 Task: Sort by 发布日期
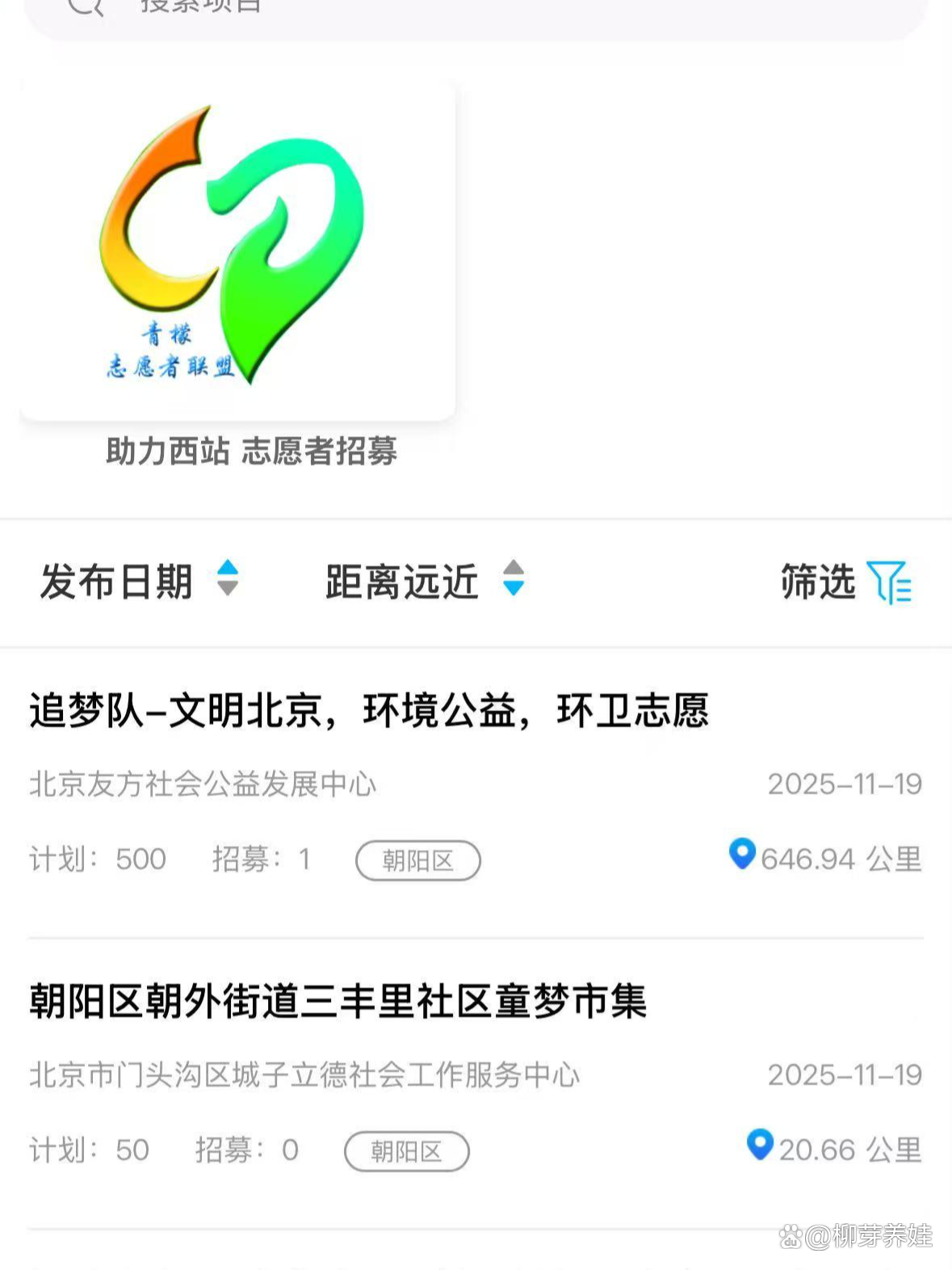coord(139,581)
